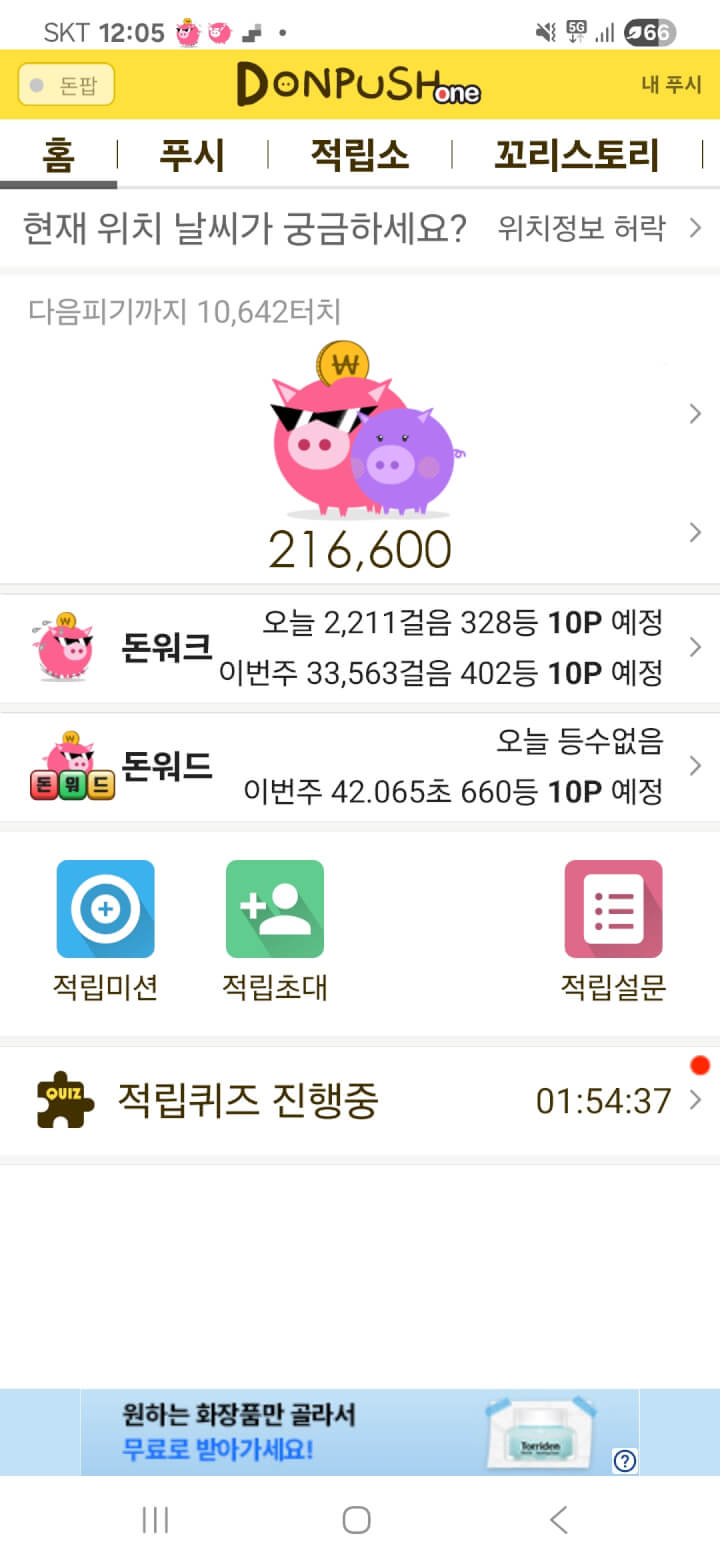The image size is (720, 1560).
Task: Switch to the 푸시 tab
Action: 192,155
